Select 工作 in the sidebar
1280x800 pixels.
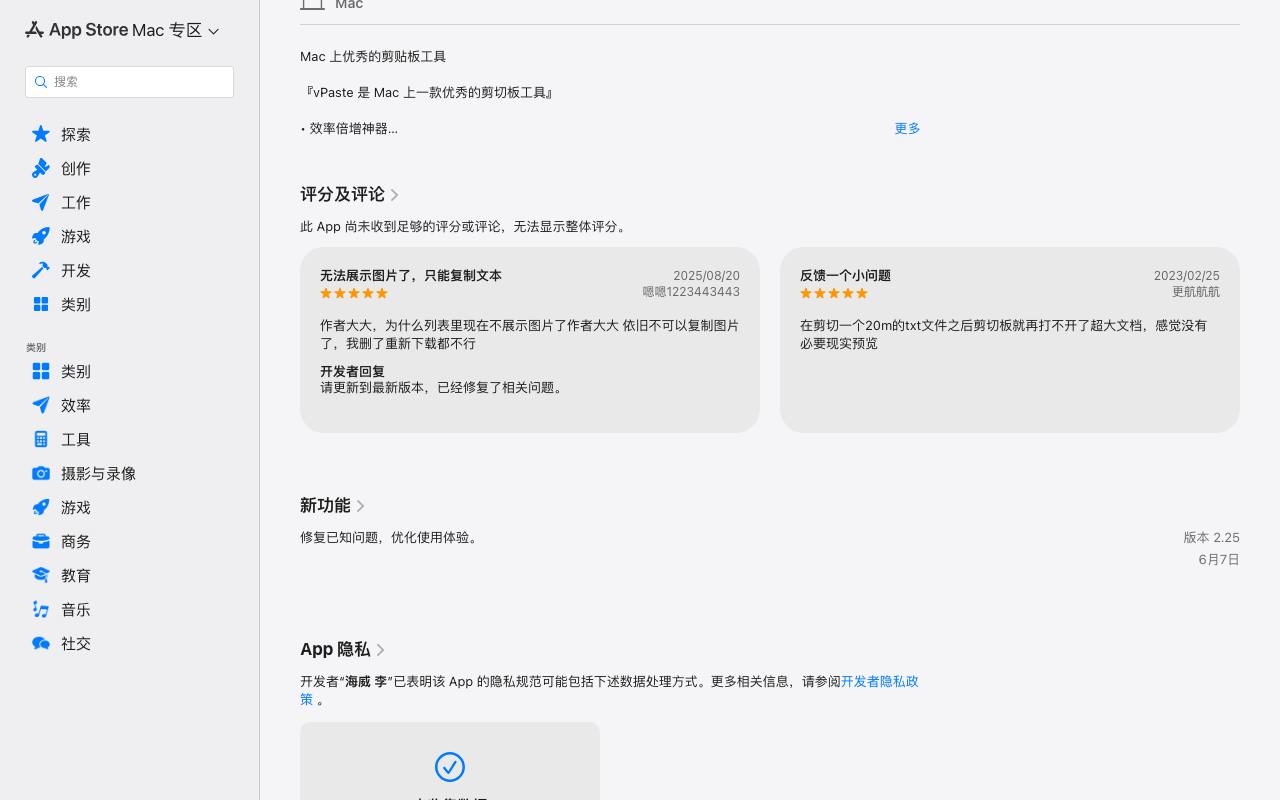click(129, 202)
